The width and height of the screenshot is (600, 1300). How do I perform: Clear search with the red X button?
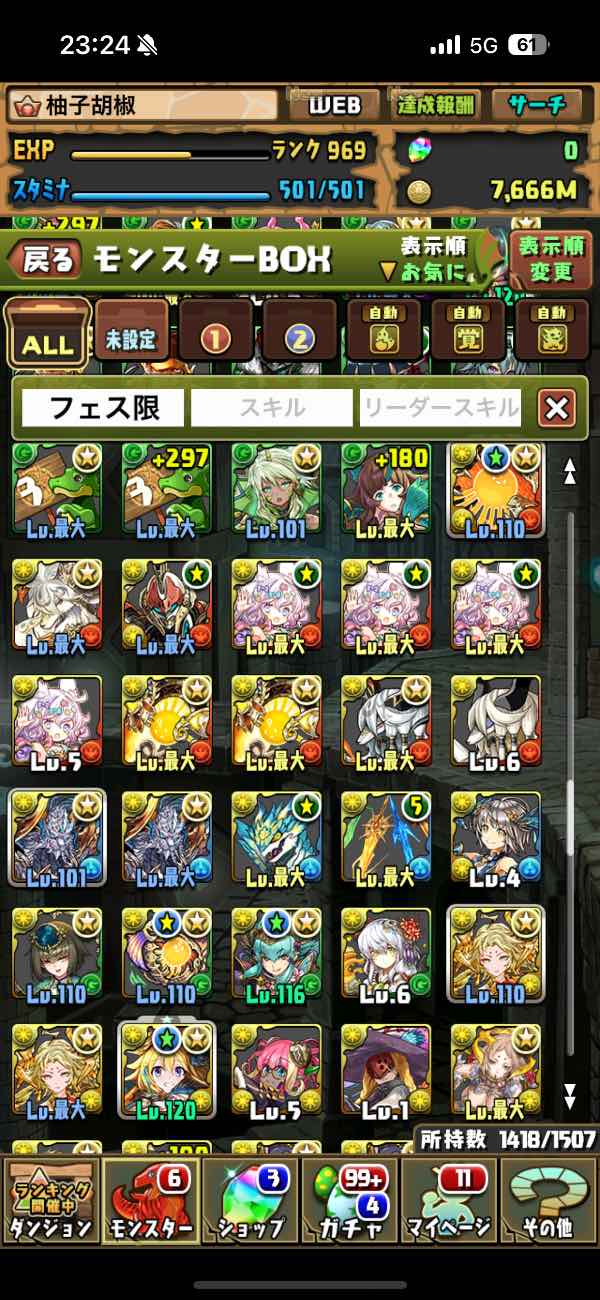pos(556,408)
